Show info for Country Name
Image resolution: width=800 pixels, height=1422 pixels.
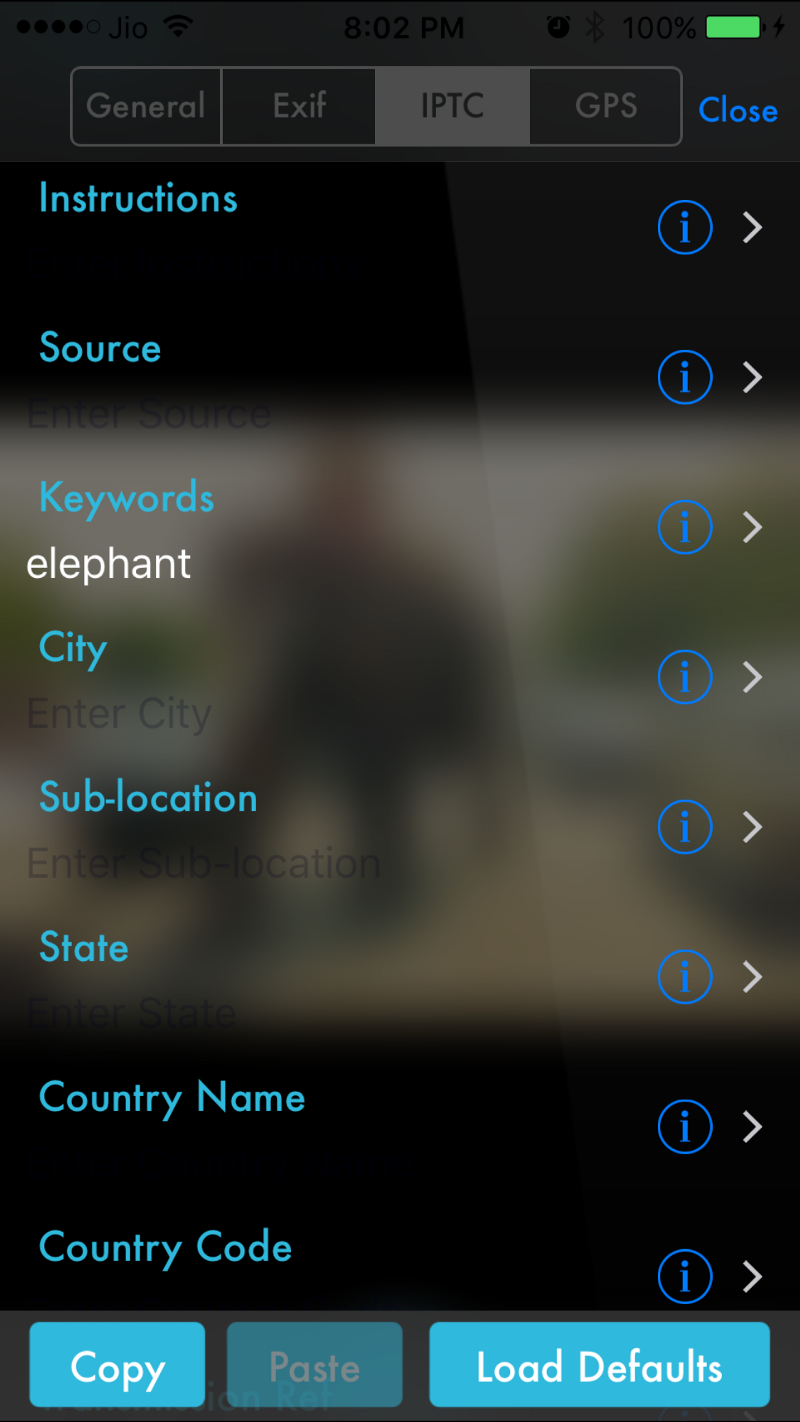tap(685, 1127)
